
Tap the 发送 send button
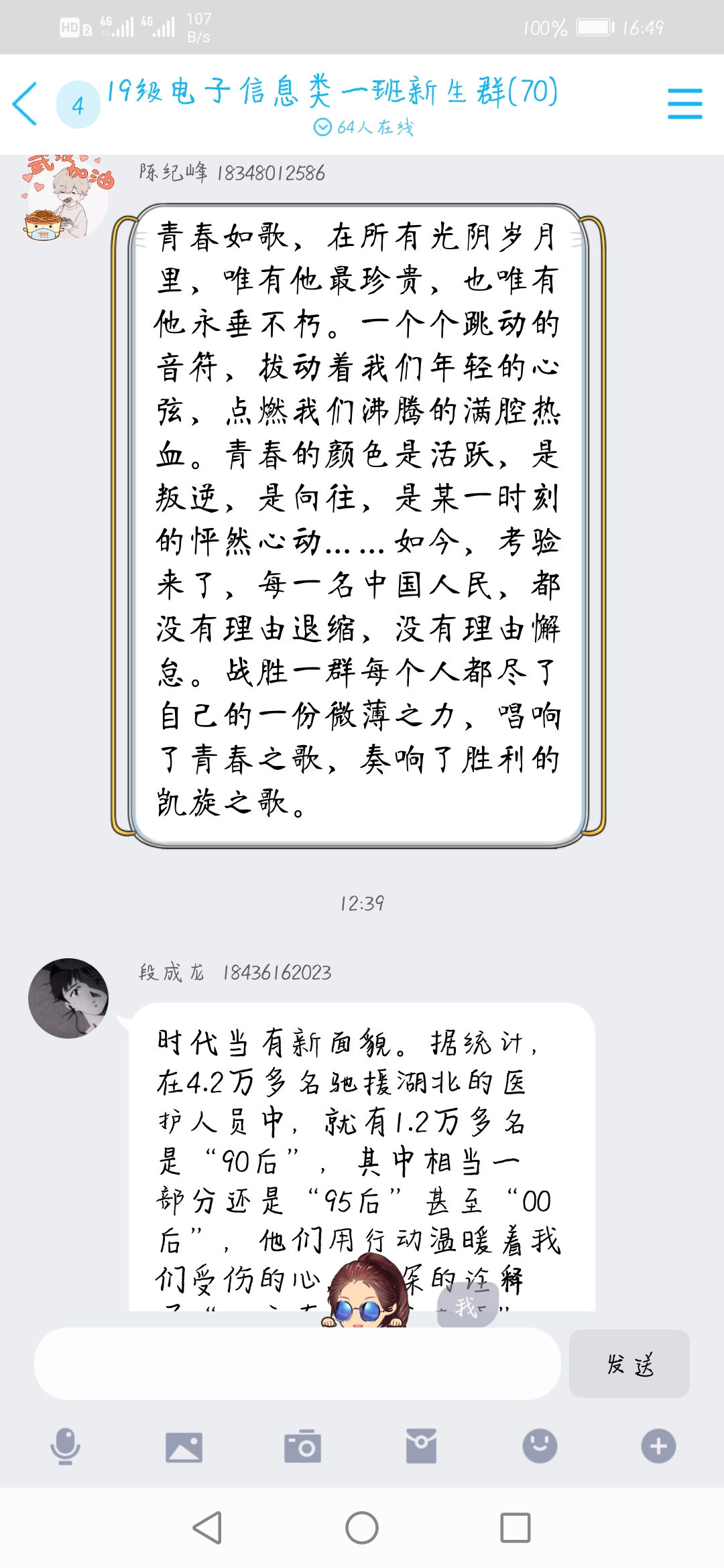629,1364
